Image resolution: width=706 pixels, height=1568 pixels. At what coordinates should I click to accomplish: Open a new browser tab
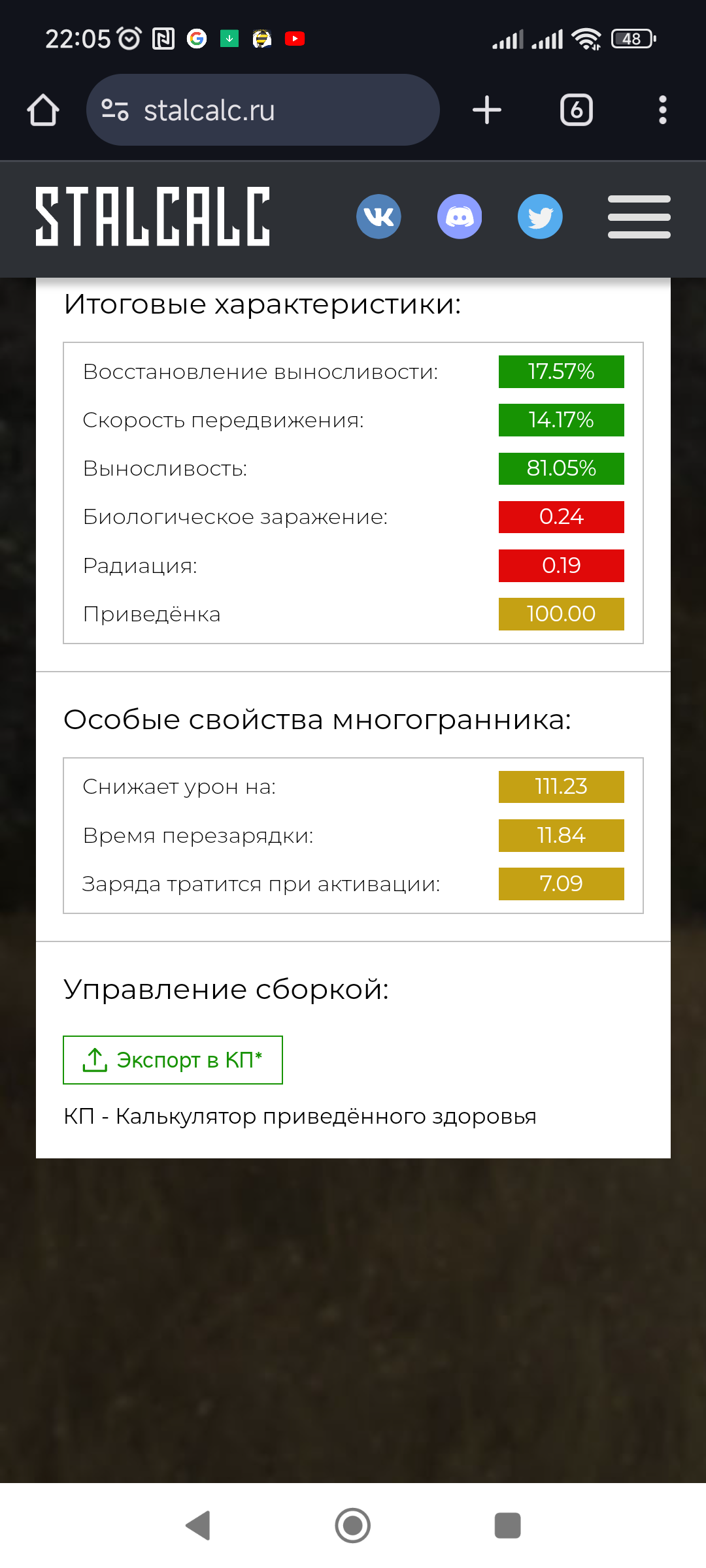(487, 110)
